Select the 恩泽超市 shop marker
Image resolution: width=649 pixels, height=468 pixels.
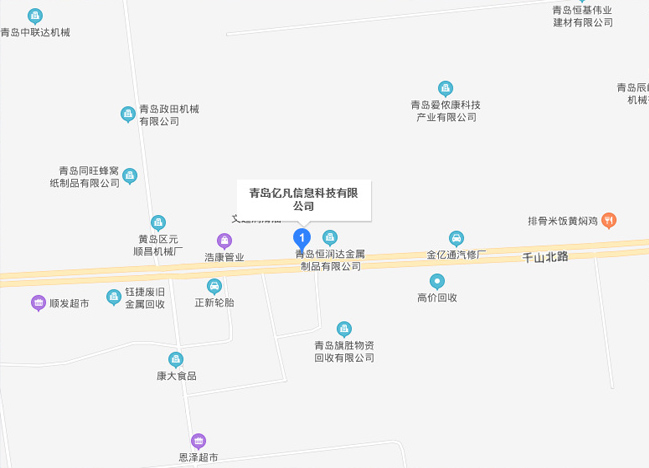click(x=198, y=440)
